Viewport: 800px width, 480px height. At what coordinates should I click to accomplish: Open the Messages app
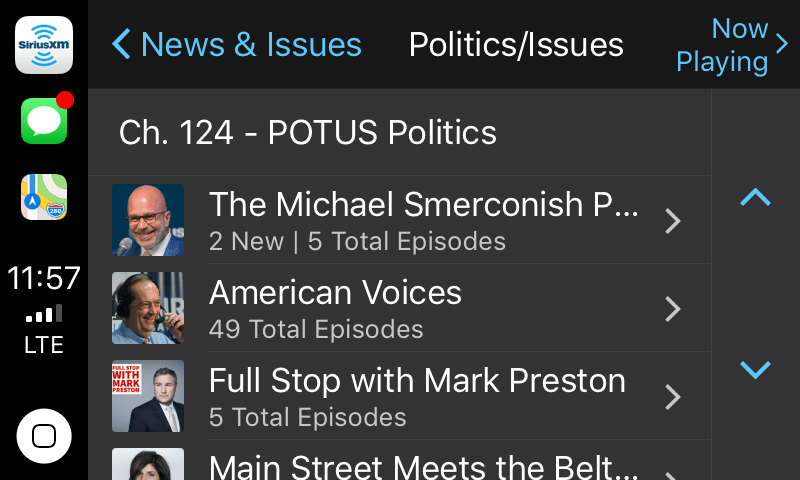[44, 121]
